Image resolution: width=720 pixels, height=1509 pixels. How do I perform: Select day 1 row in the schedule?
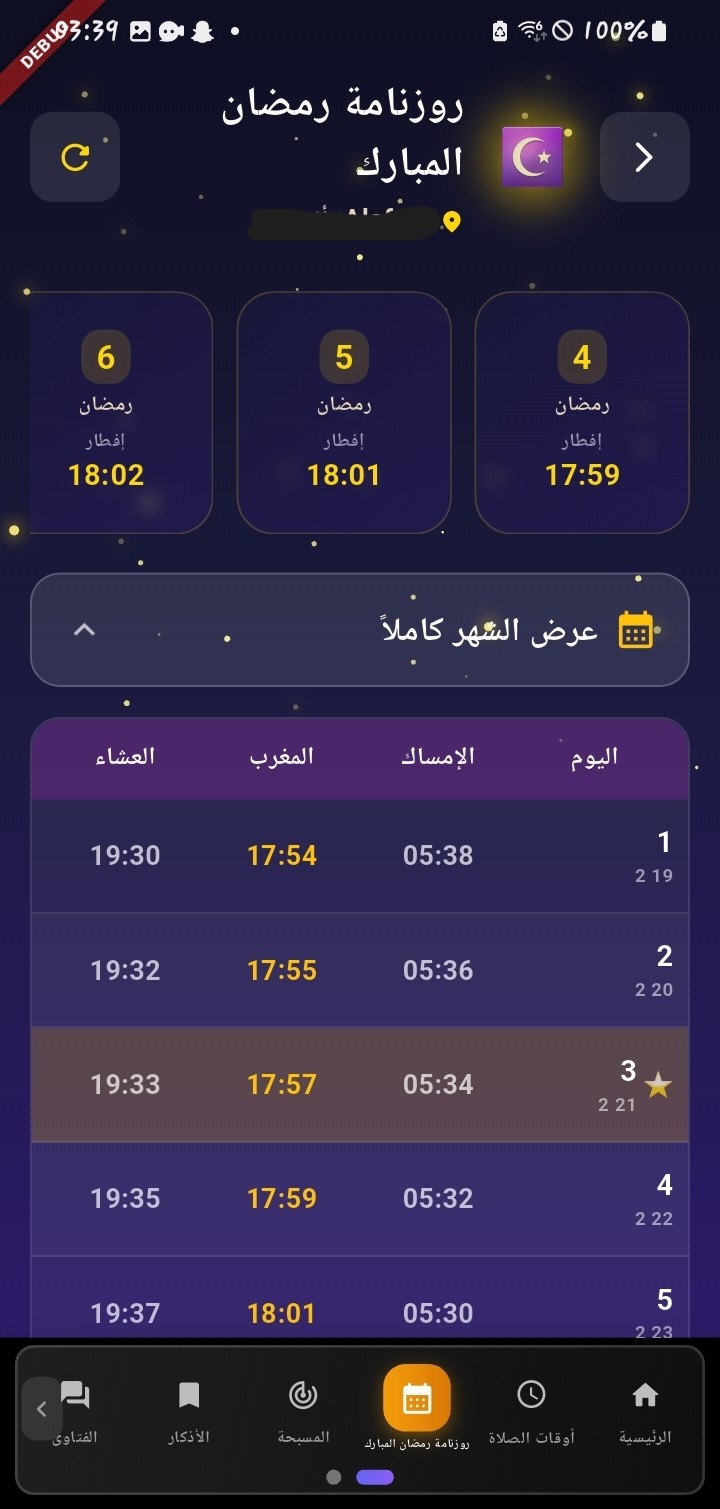click(360, 855)
